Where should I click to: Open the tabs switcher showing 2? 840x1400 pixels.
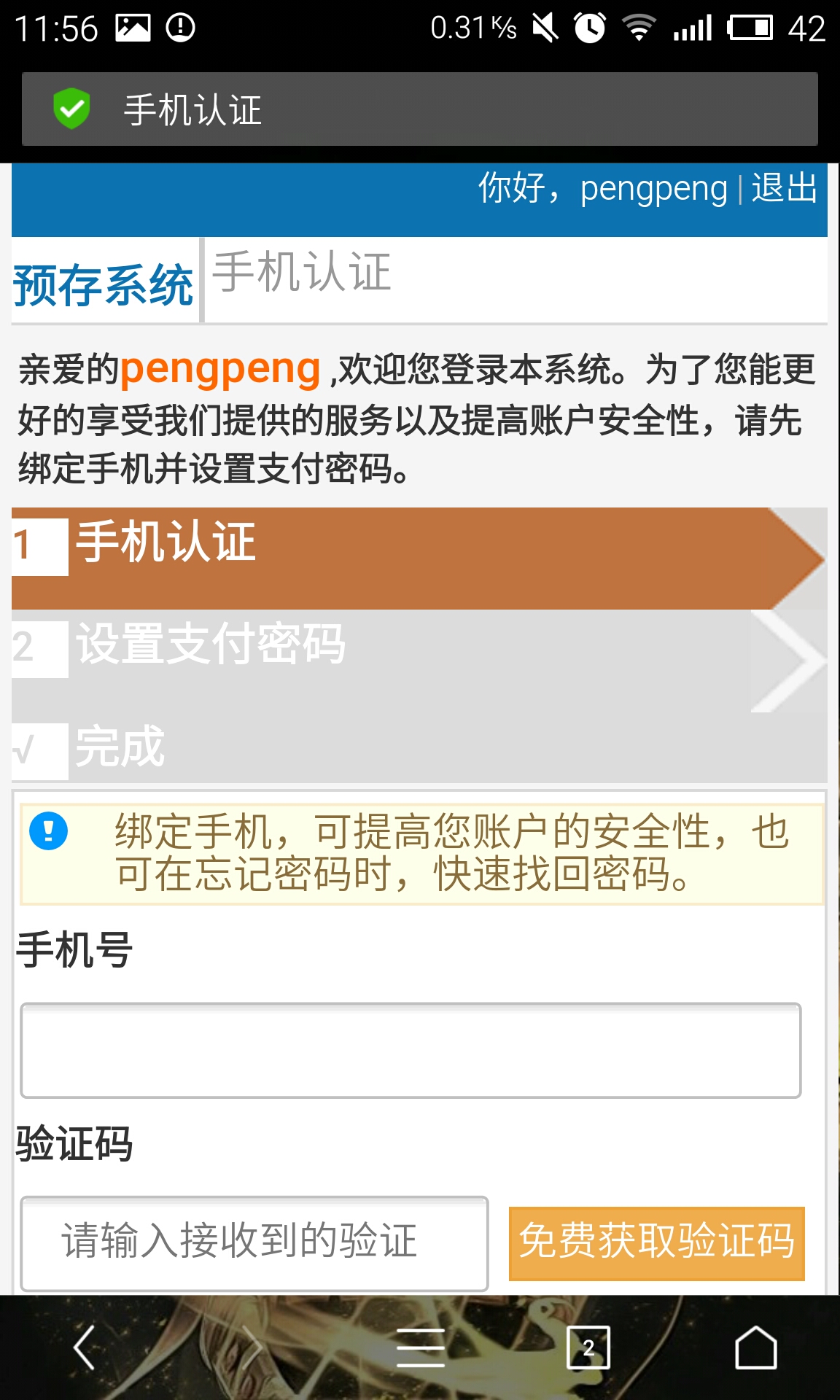coord(588,1347)
